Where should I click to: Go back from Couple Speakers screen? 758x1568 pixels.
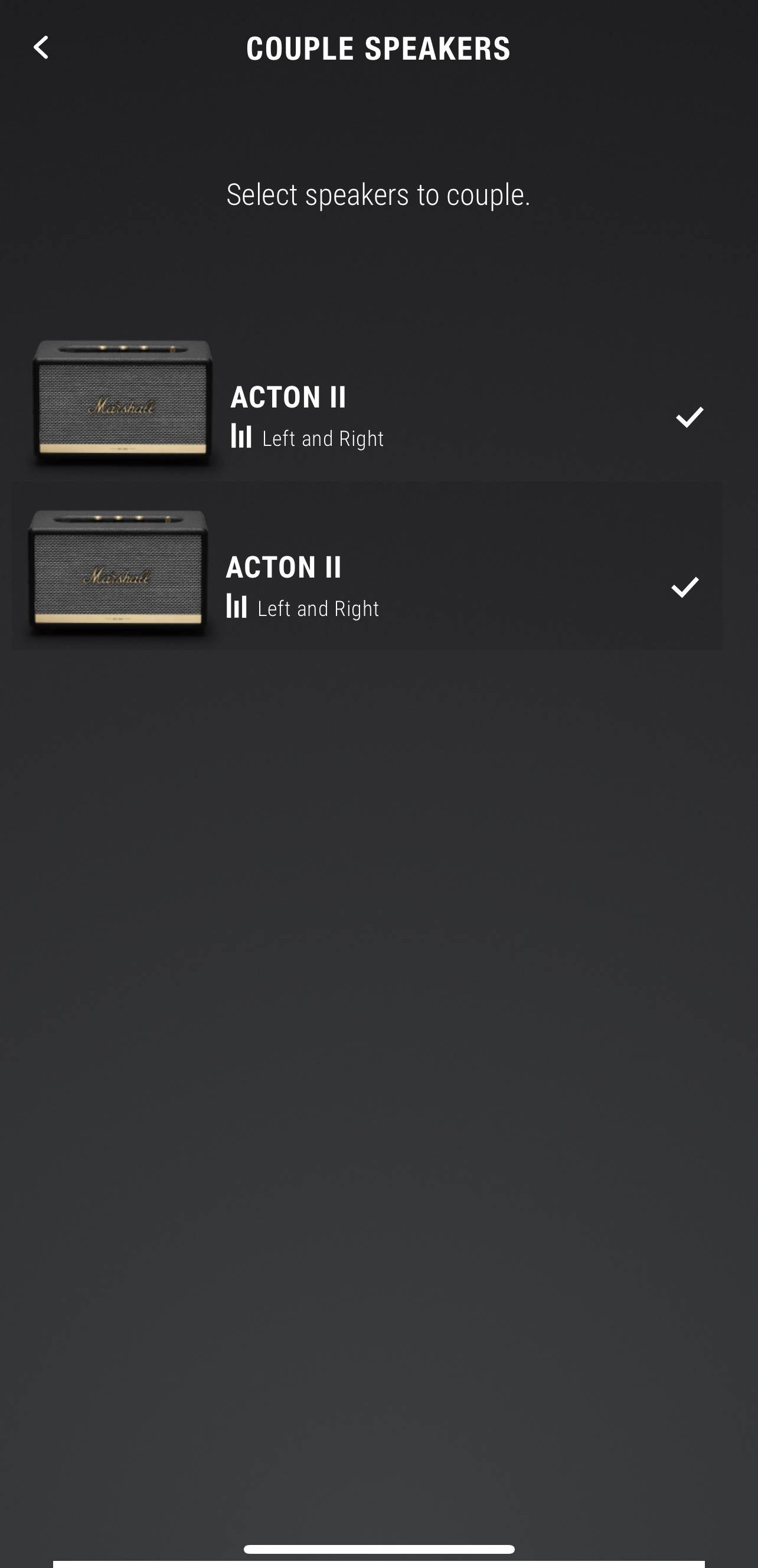click(41, 47)
